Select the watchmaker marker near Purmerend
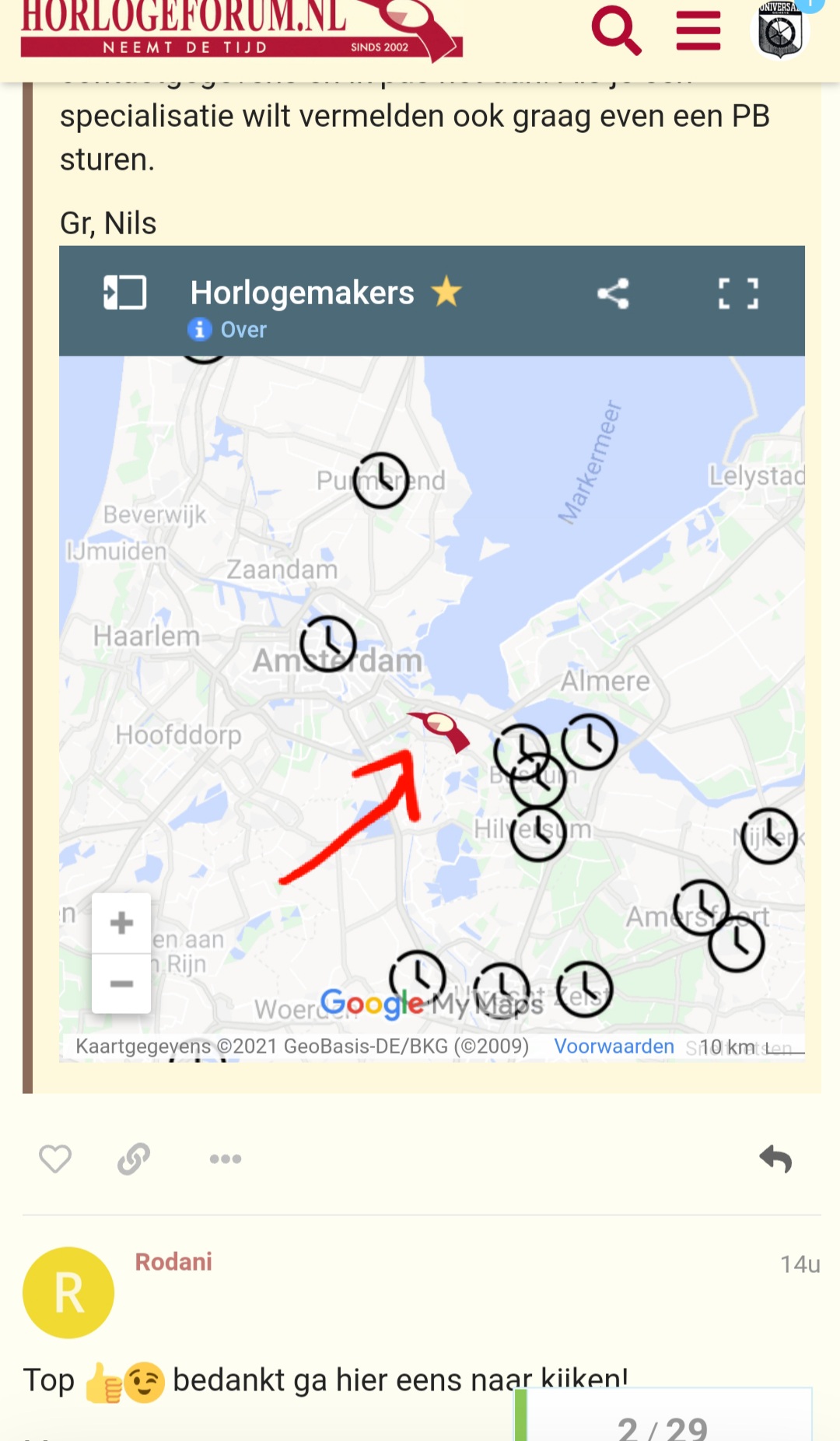840x1441 pixels. (x=381, y=481)
